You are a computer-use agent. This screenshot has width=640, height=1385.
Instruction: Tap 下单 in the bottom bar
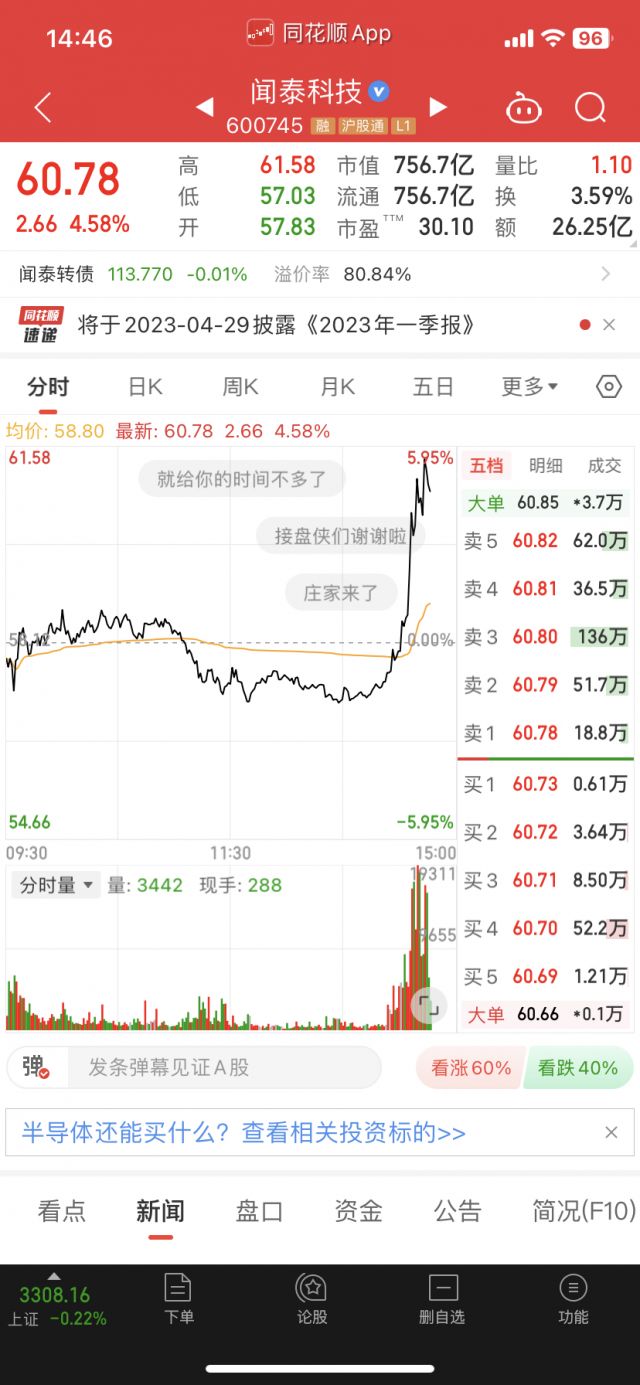179,1300
